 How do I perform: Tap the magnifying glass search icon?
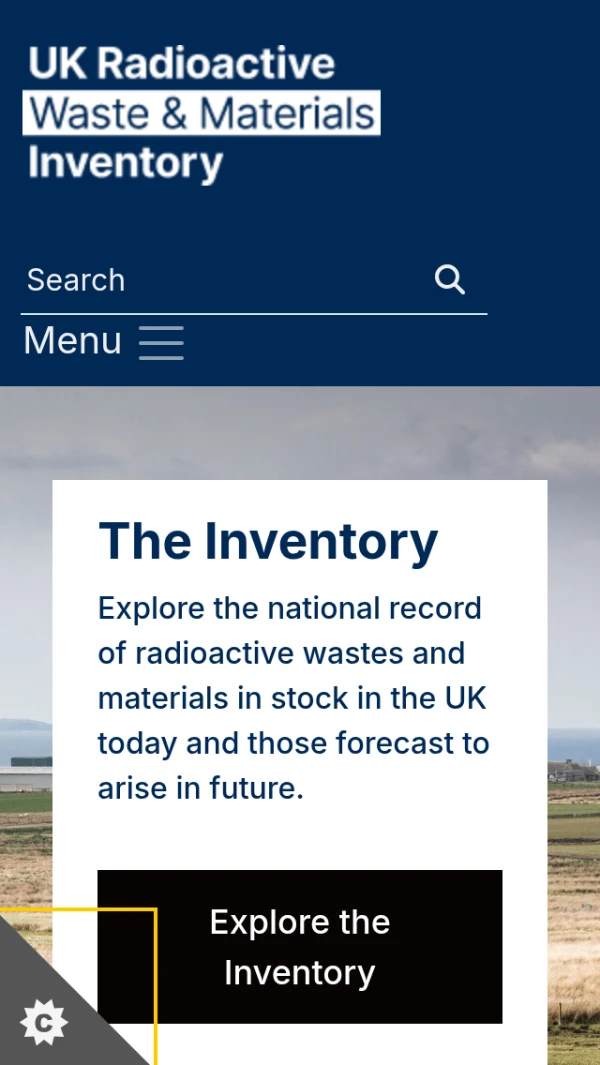[x=450, y=280]
